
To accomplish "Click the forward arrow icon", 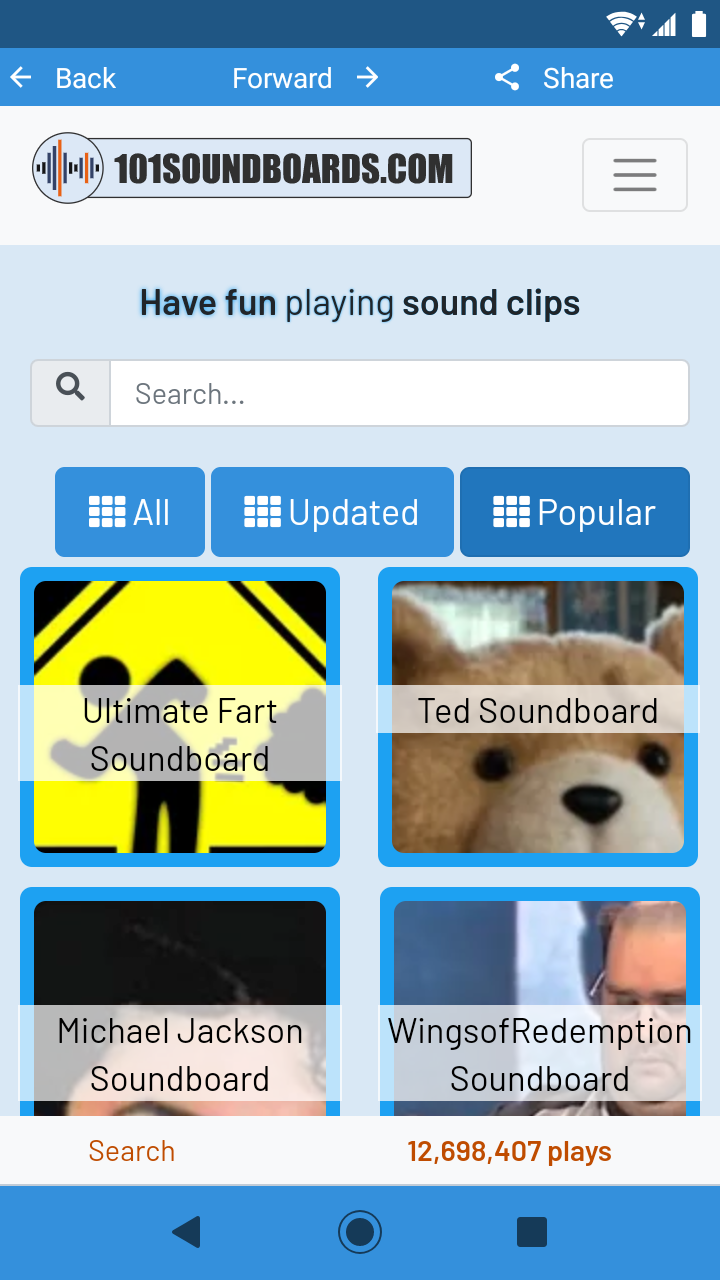I will click(x=368, y=77).
